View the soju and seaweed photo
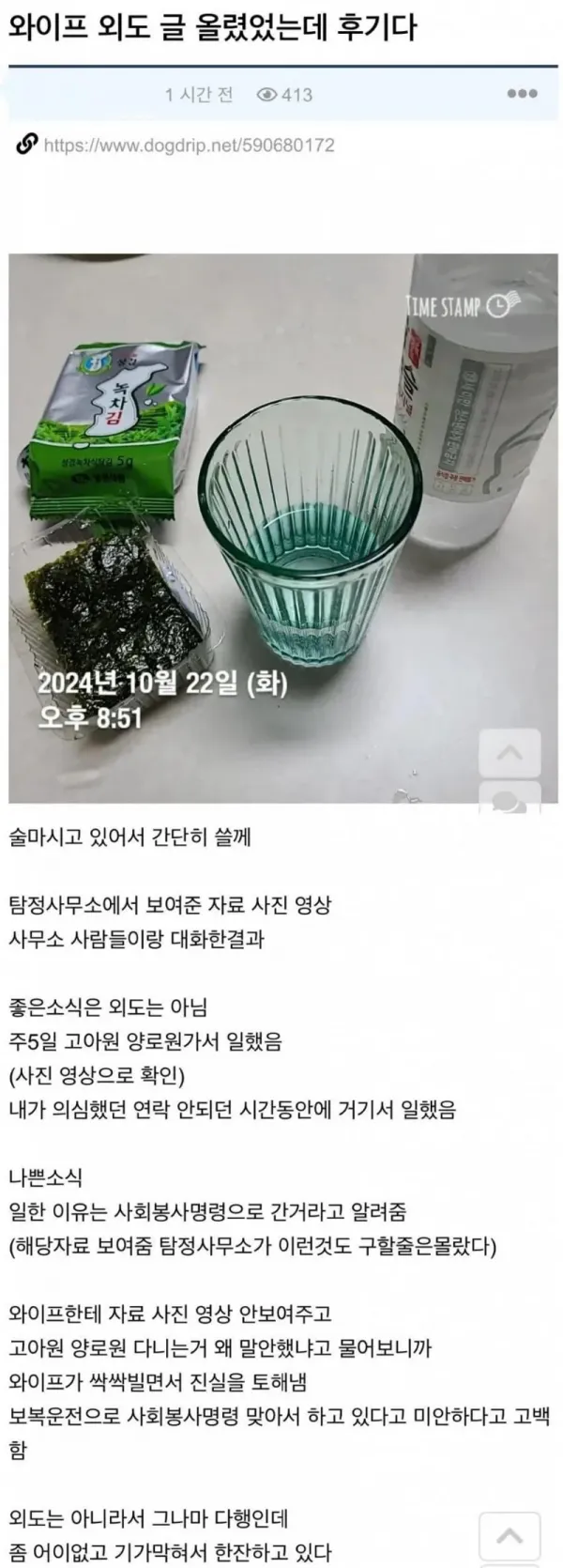Image resolution: width=563 pixels, height=1568 pixels. pyautogui.click(x=281, y=528)
